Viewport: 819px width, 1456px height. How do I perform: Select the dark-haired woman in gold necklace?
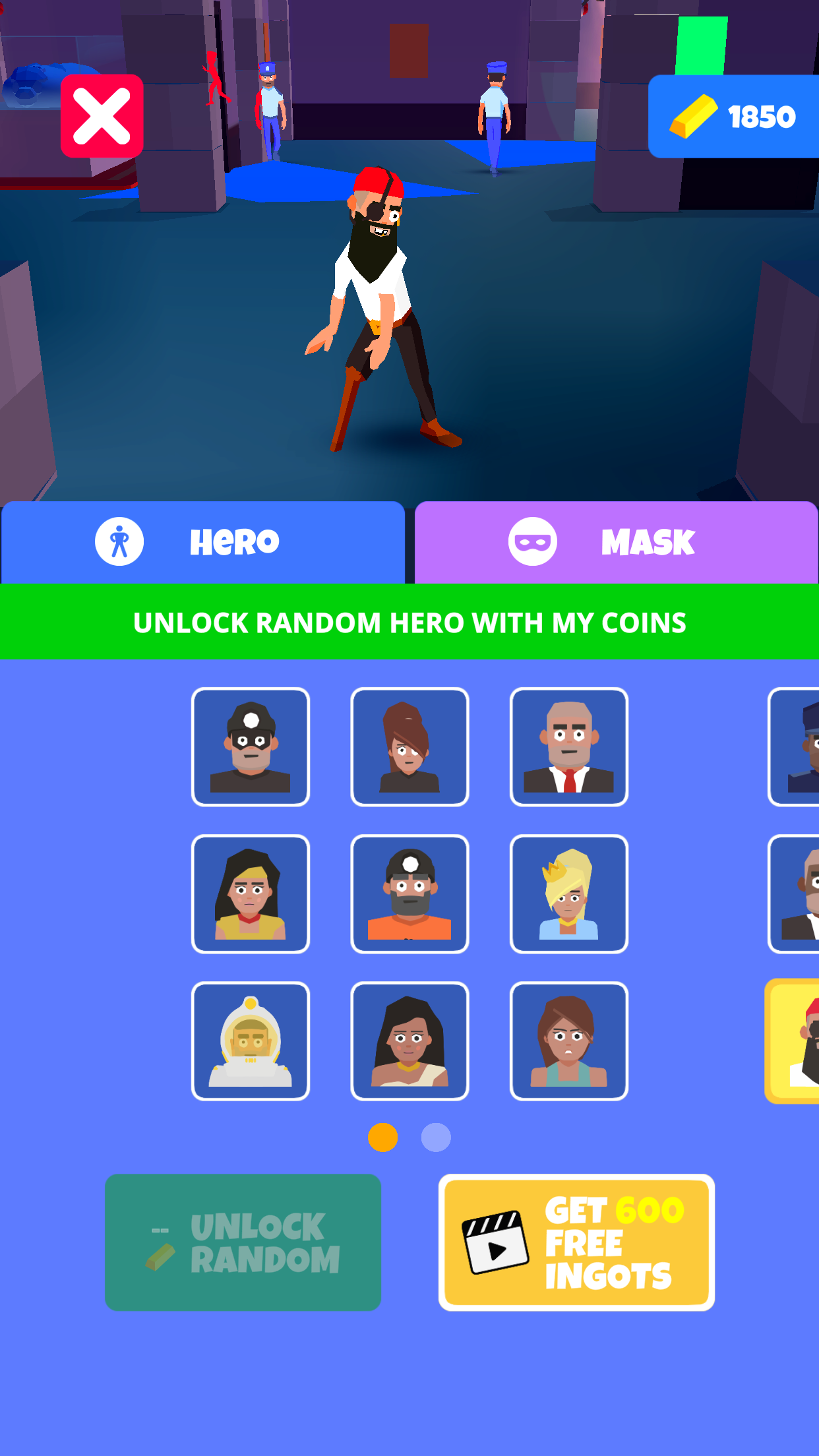tap(410, 1041)
